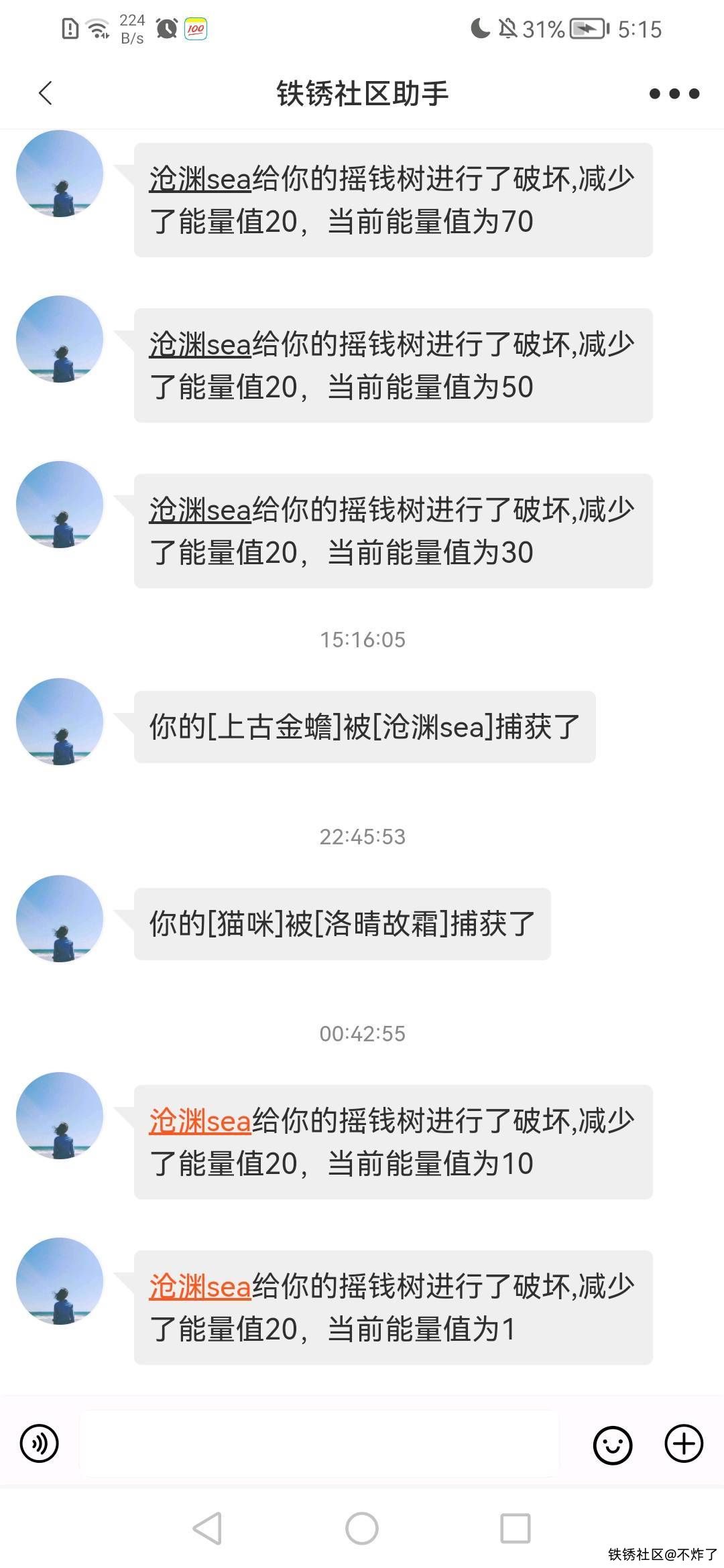The image size is (724, 1568).
Task: Open the emoji picker
Action: point(612,1444)
